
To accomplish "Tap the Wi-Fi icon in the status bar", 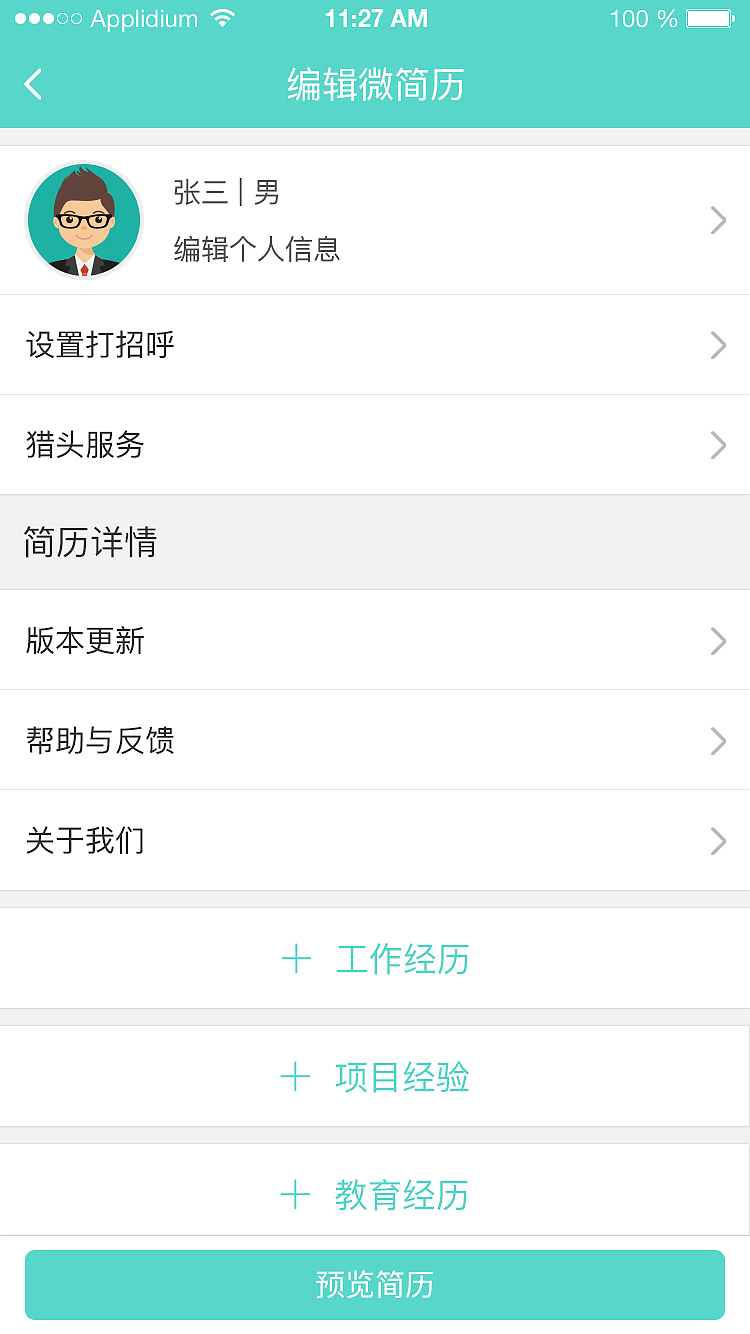I will point(222,17).
